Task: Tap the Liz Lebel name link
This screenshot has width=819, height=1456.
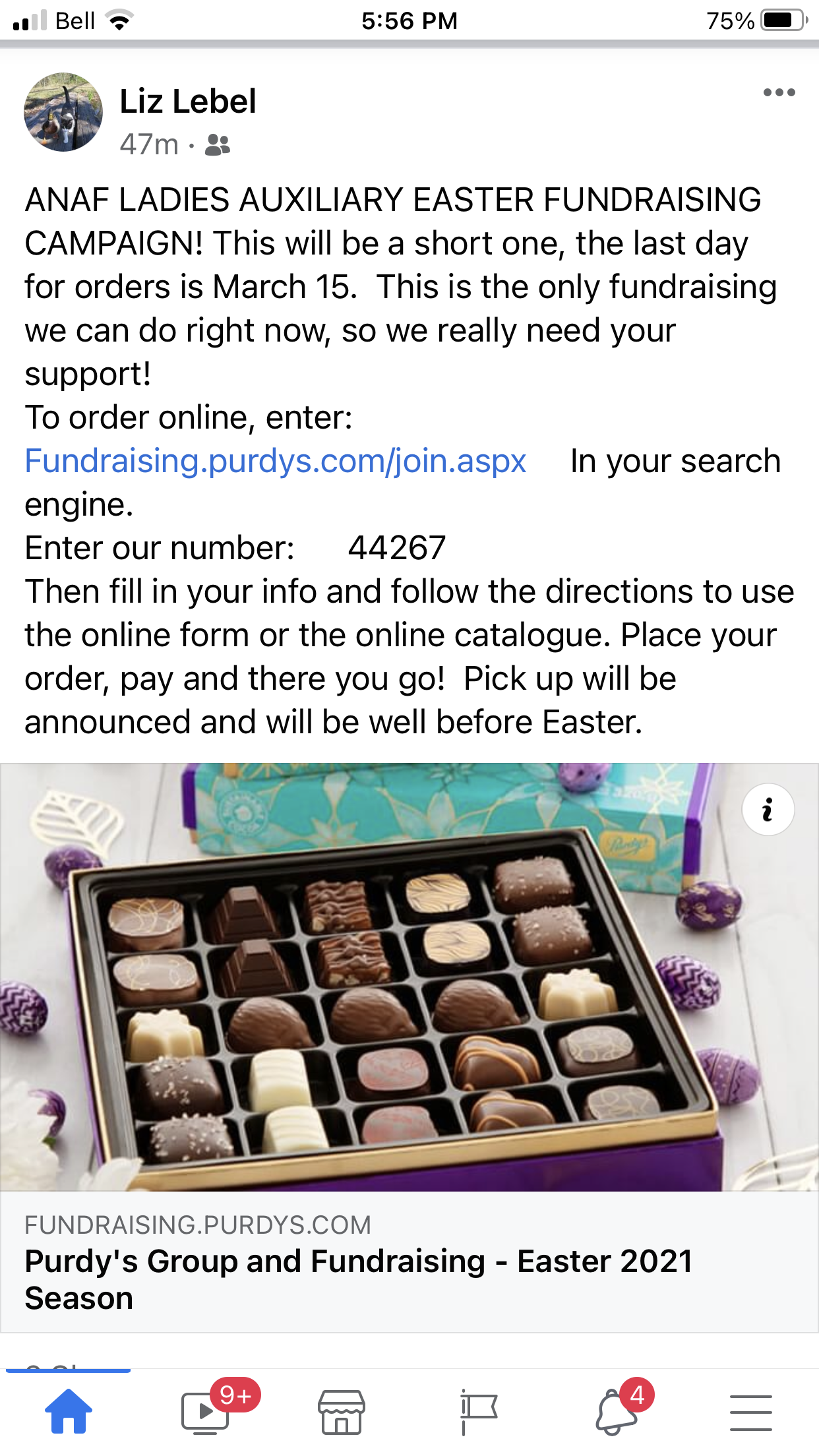Action: point(188,102)
